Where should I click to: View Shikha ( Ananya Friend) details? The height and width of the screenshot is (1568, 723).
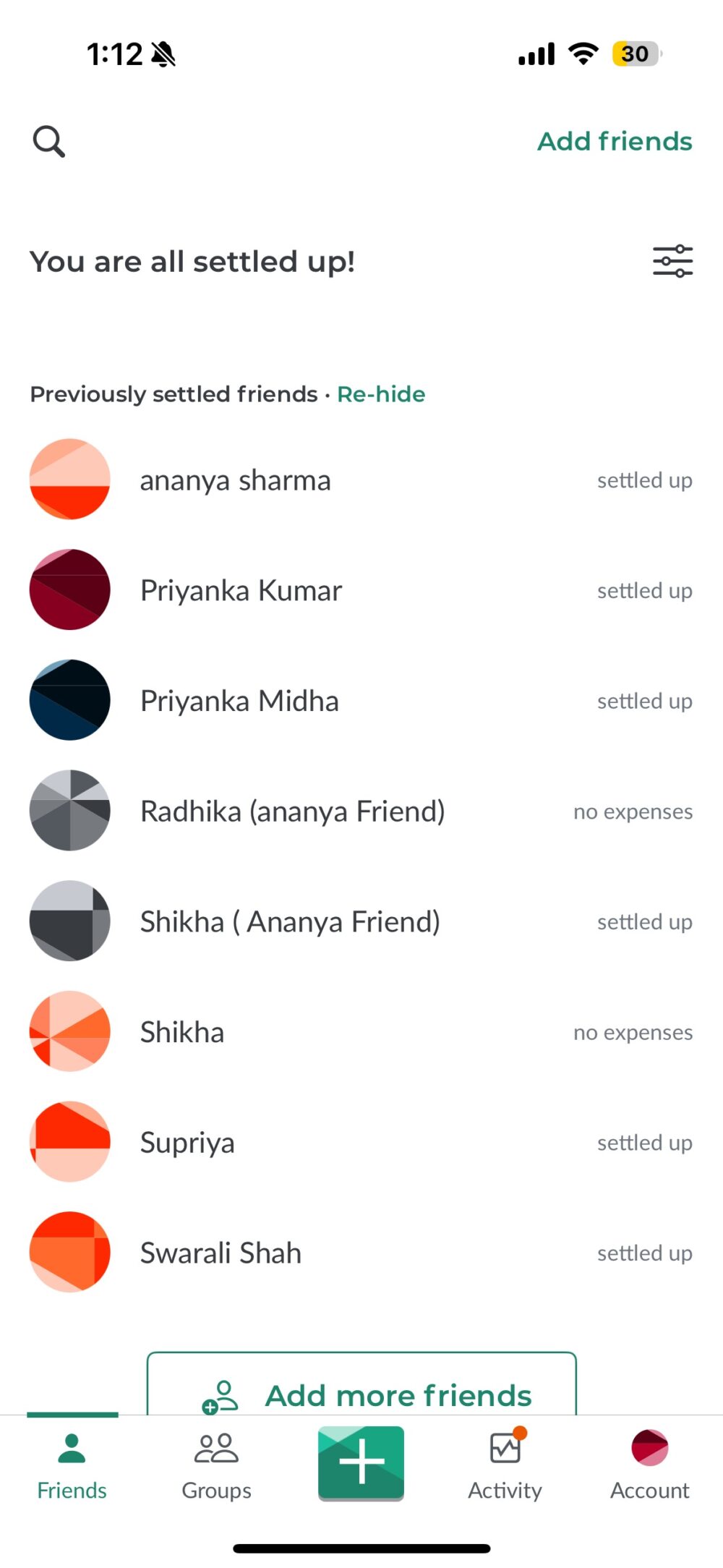coord(290,922)
